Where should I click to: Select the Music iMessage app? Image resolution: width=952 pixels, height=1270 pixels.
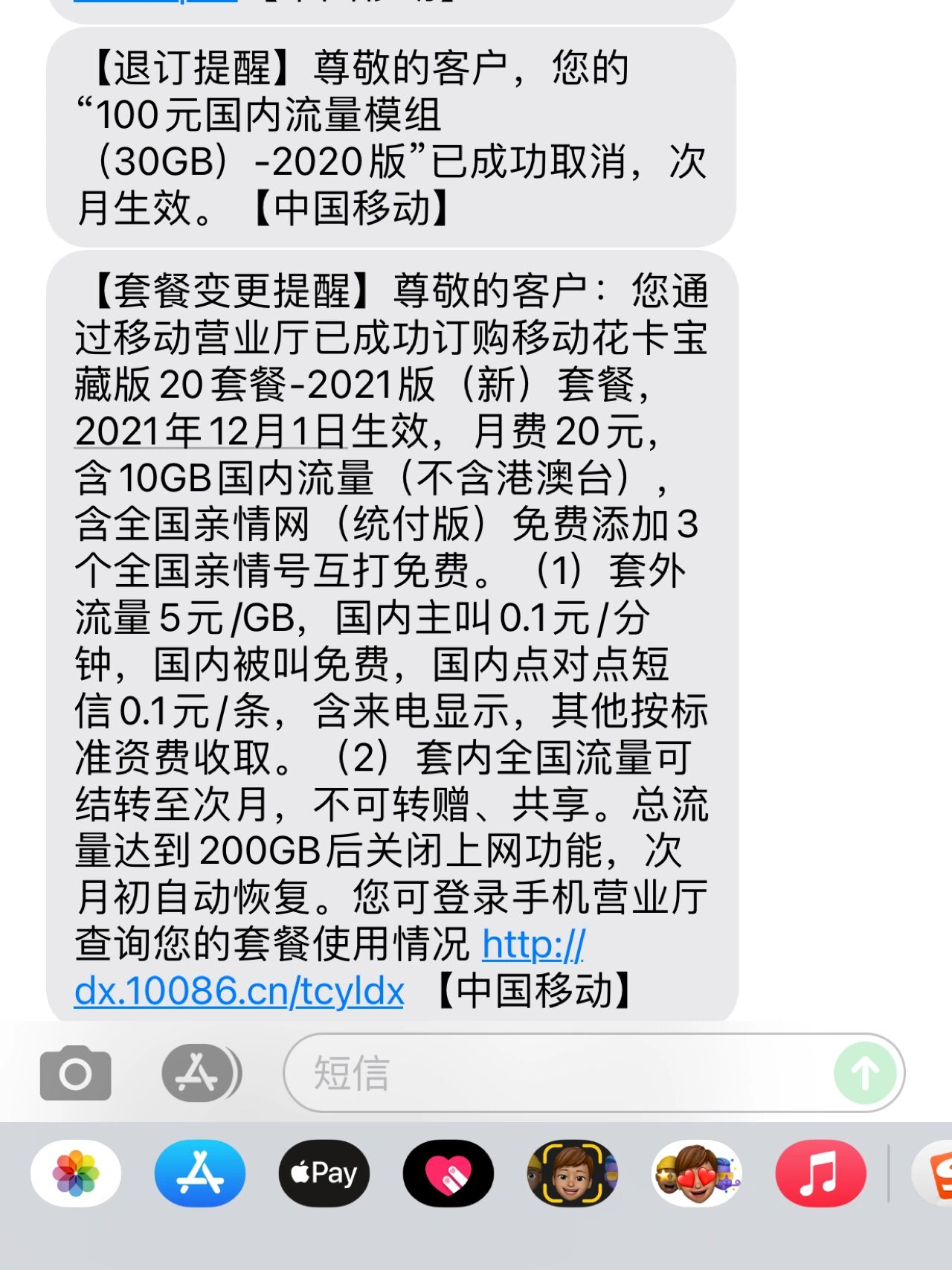[x=820, y=1173]
